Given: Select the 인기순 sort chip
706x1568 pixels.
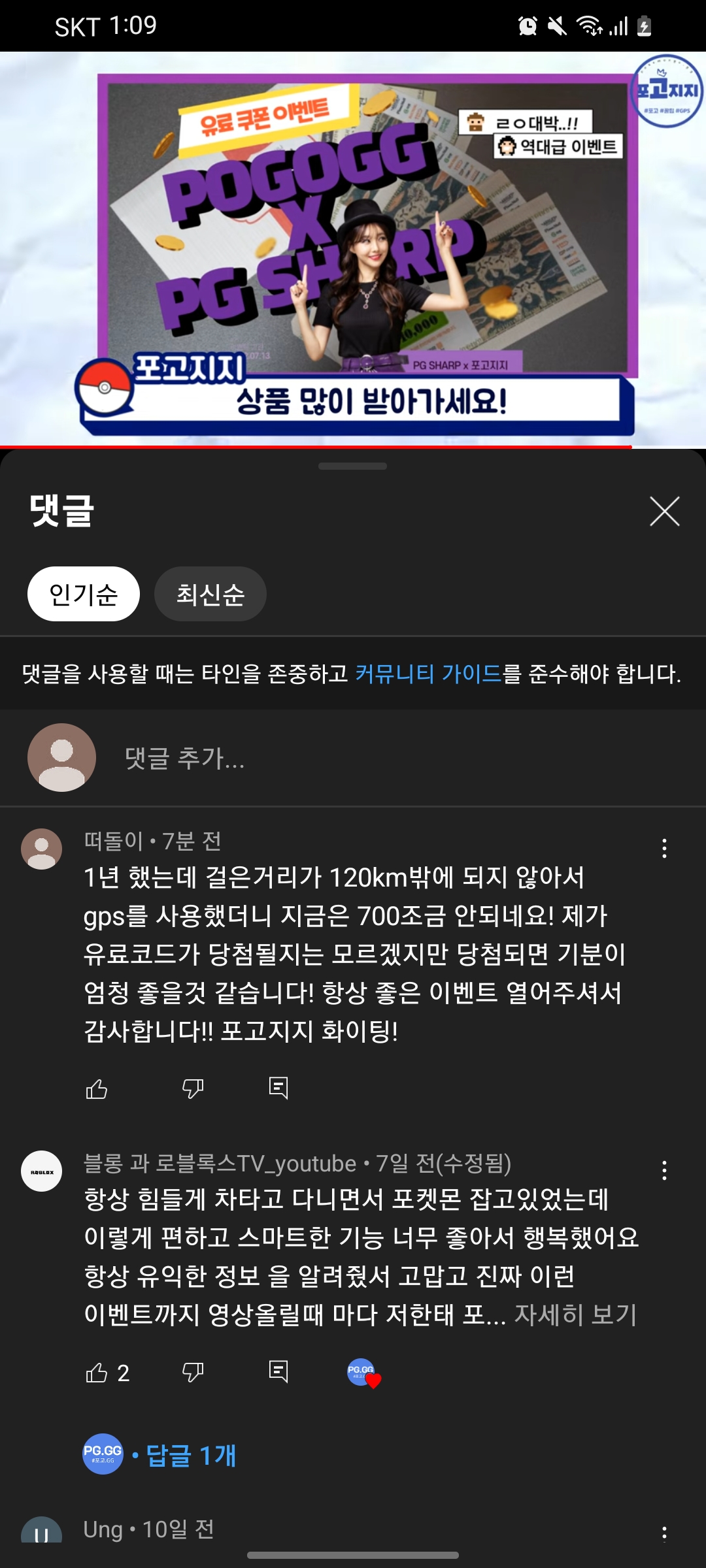Looking at the screenshot, I should [x=84, y=594].
